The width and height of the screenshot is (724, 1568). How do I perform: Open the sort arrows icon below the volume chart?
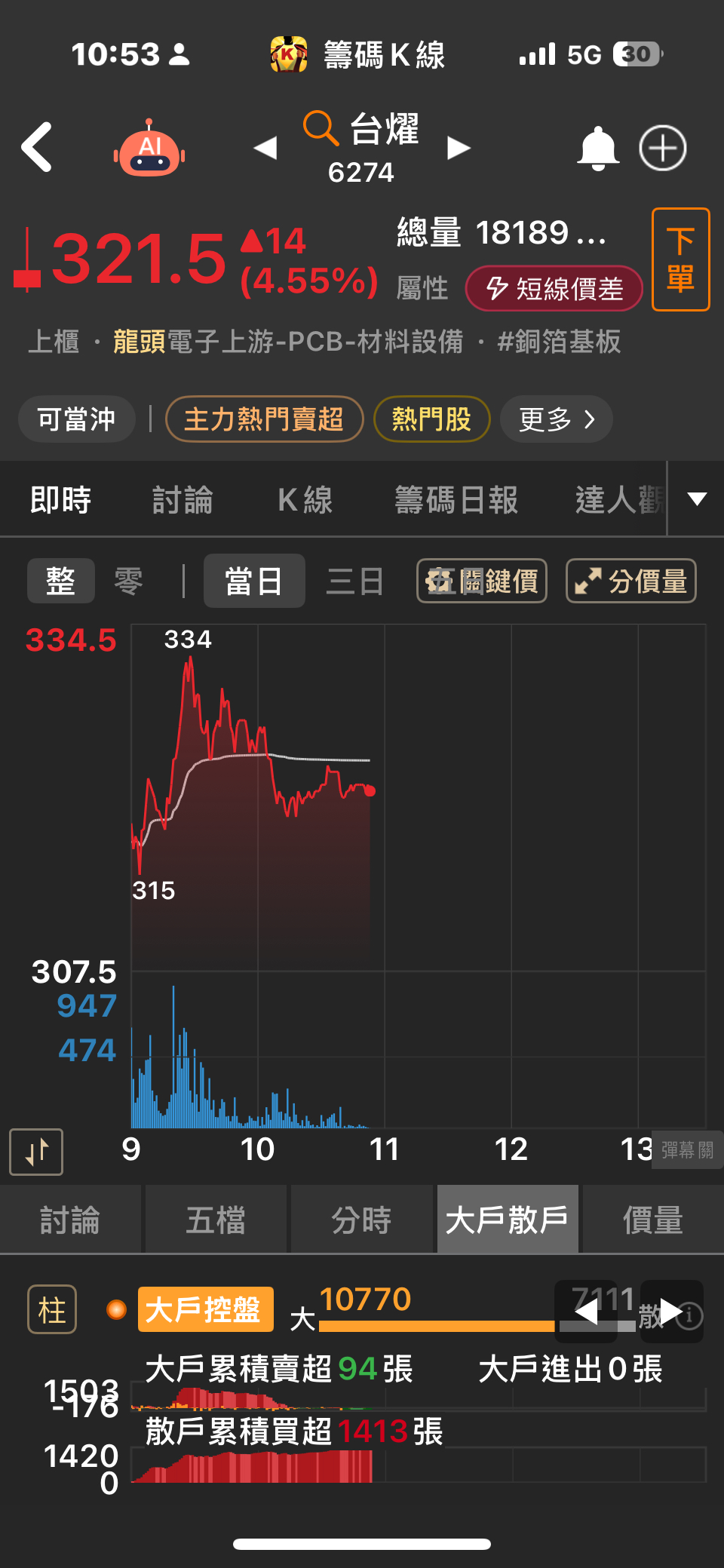pos(35,1152)
